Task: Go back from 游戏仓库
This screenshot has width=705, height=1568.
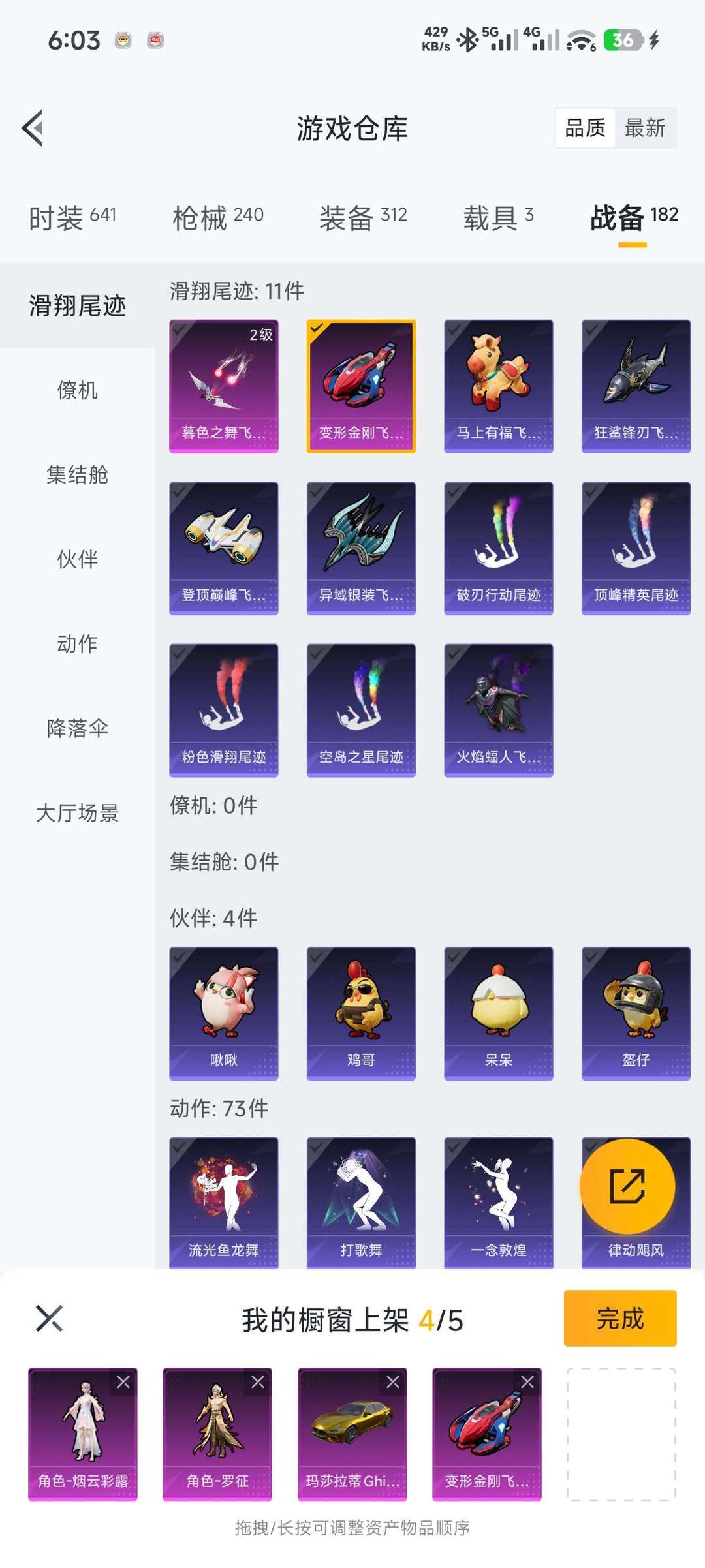Action: pyautogui.click(x=33, y=128)
